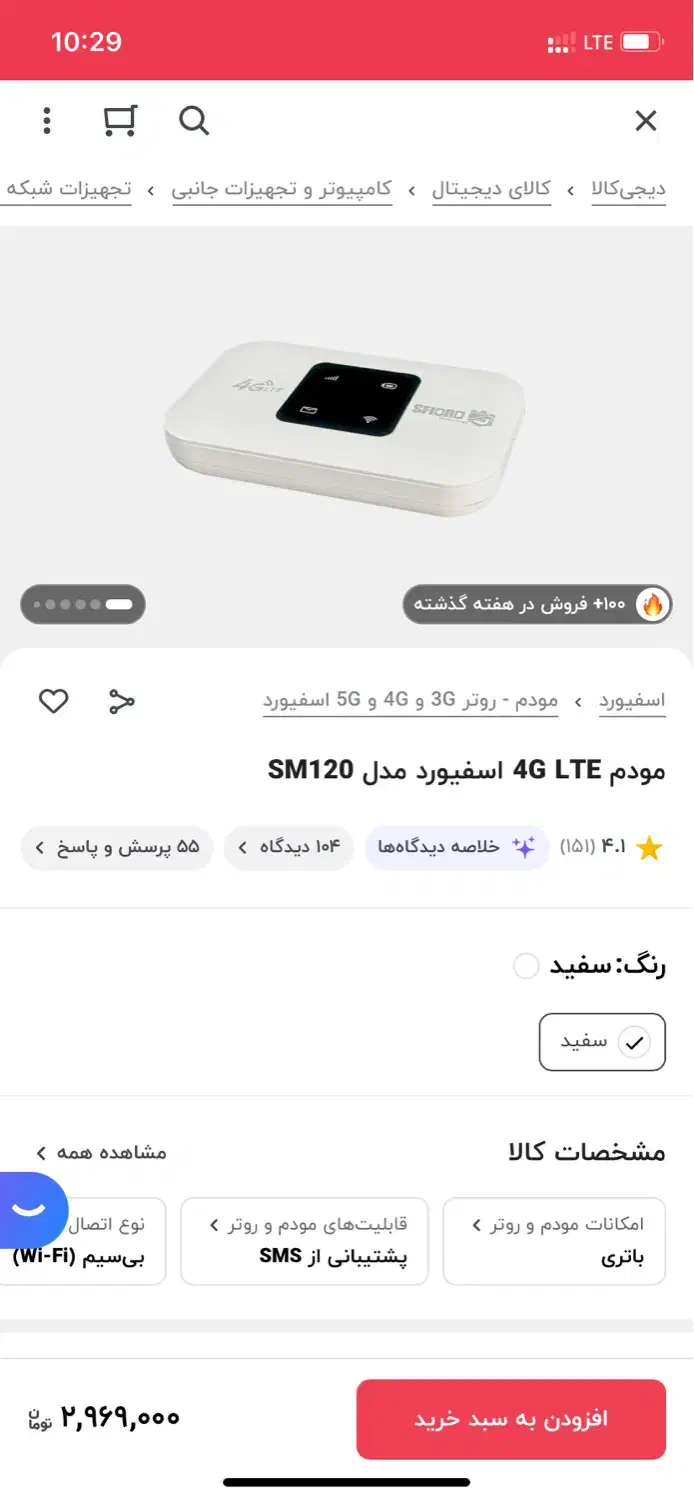Share this product
Viewport: 694px width, 1500px height.
[121, 701]
